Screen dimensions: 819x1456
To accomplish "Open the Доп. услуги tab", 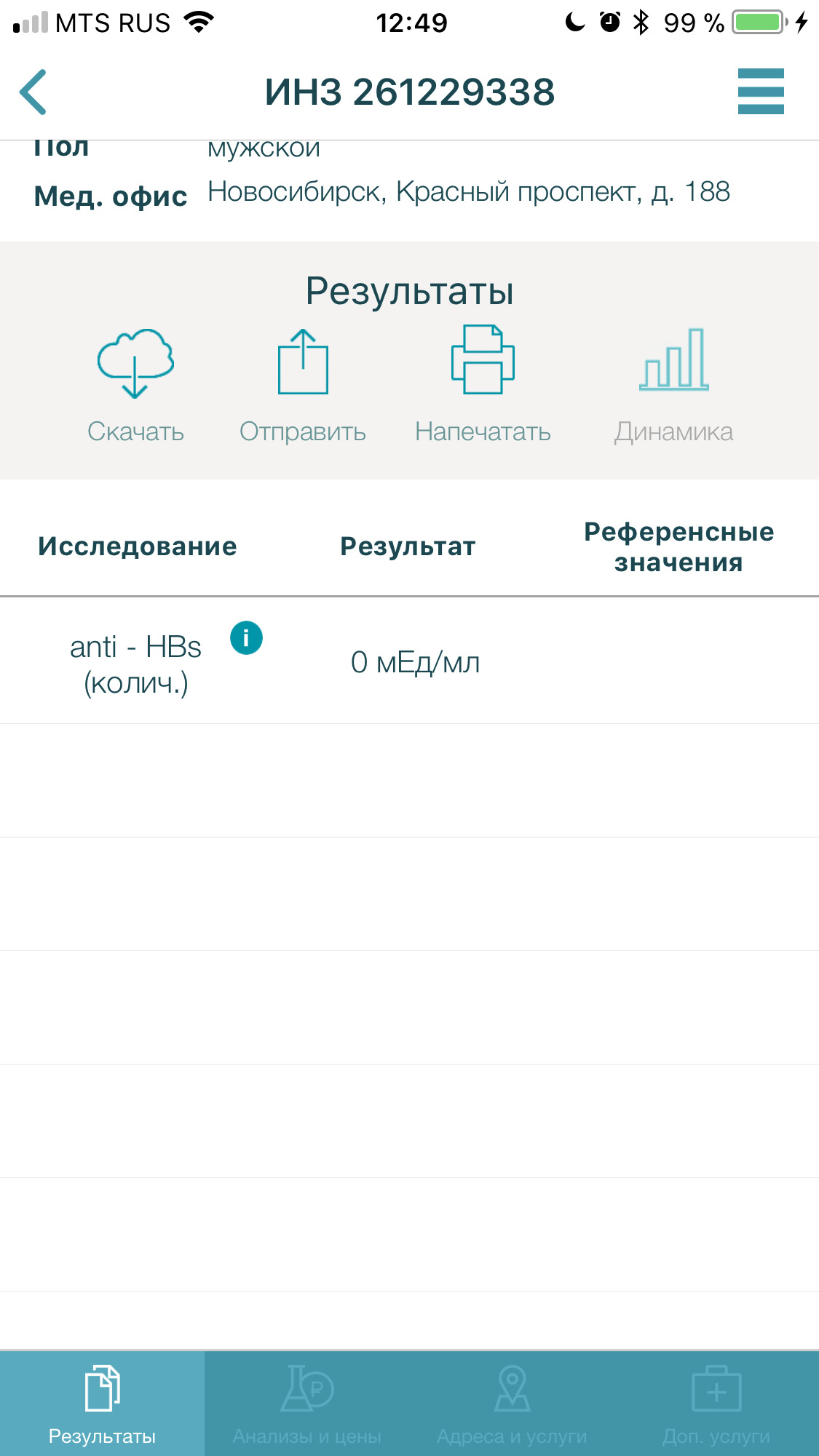I will click(x=716, y=1404).
